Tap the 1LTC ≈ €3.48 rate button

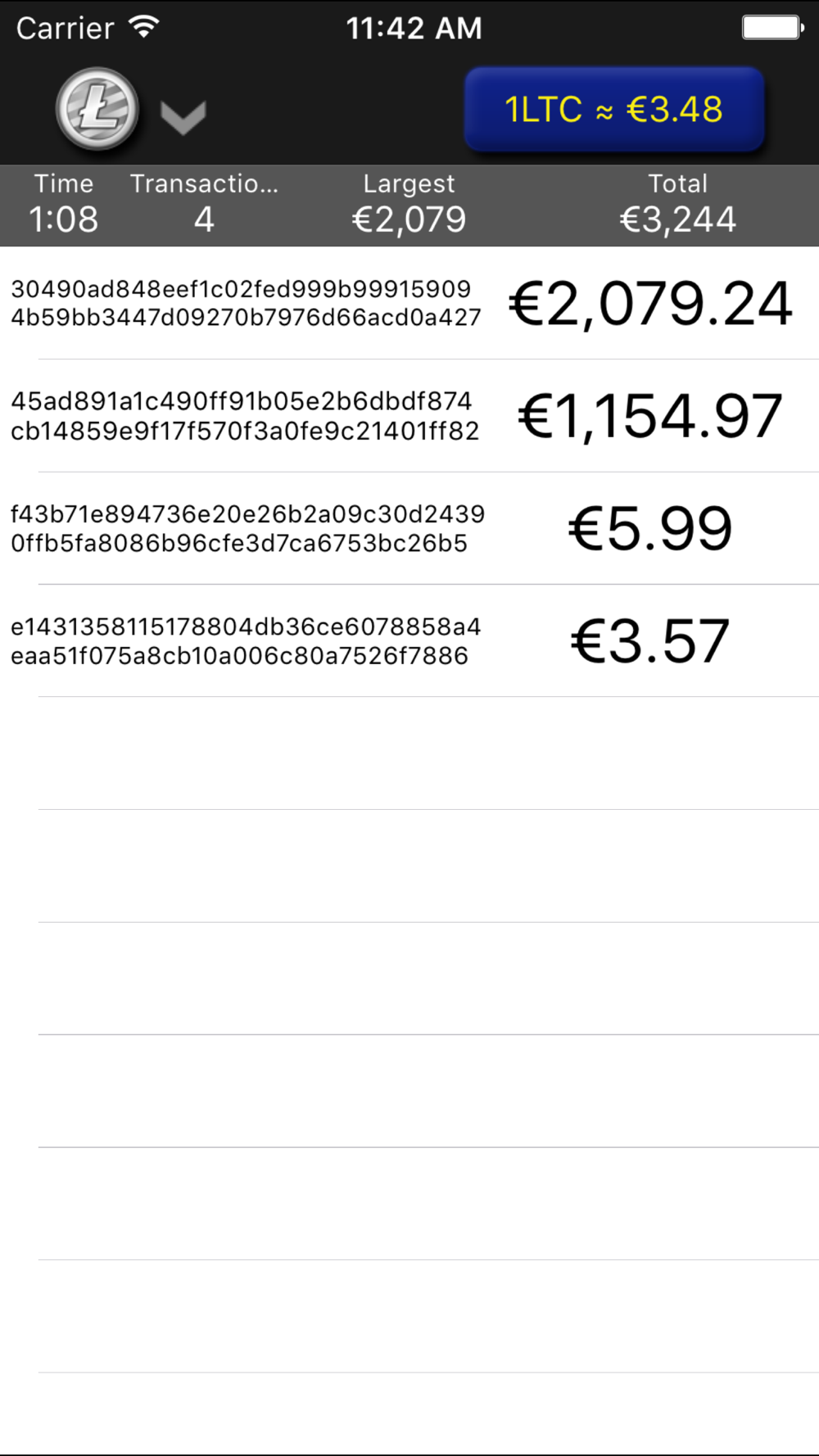(614, 110)
